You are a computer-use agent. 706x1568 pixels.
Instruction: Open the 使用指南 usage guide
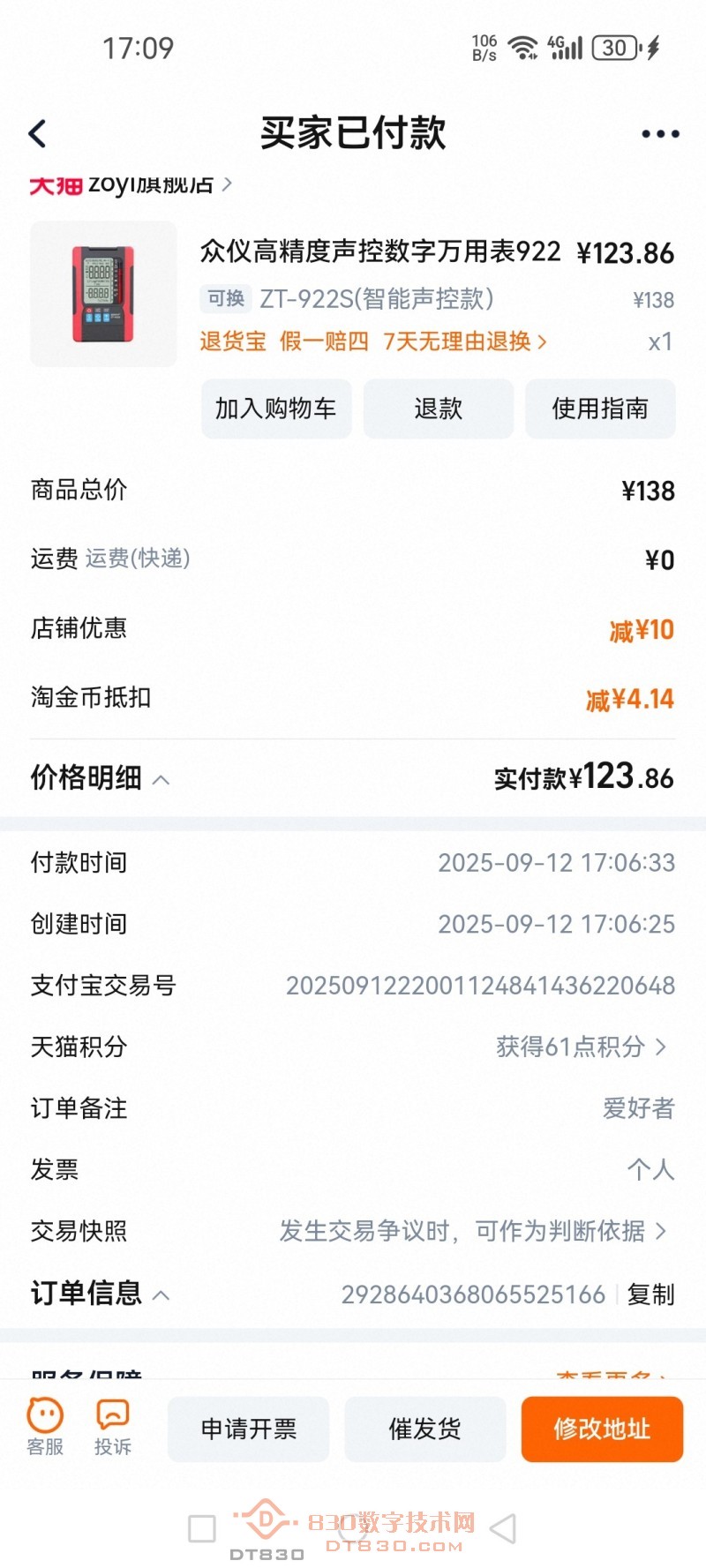[x=601, y=409]
